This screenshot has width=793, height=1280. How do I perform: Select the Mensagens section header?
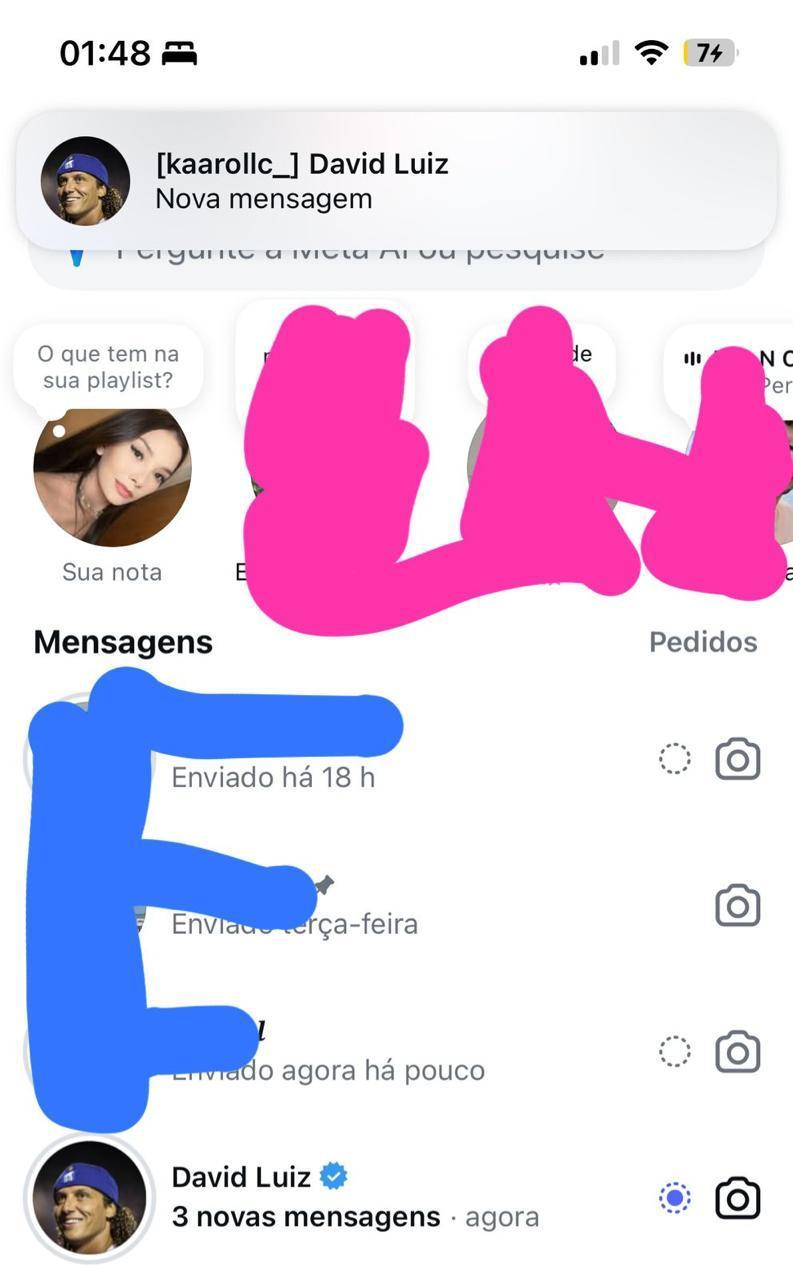[122, 641]
